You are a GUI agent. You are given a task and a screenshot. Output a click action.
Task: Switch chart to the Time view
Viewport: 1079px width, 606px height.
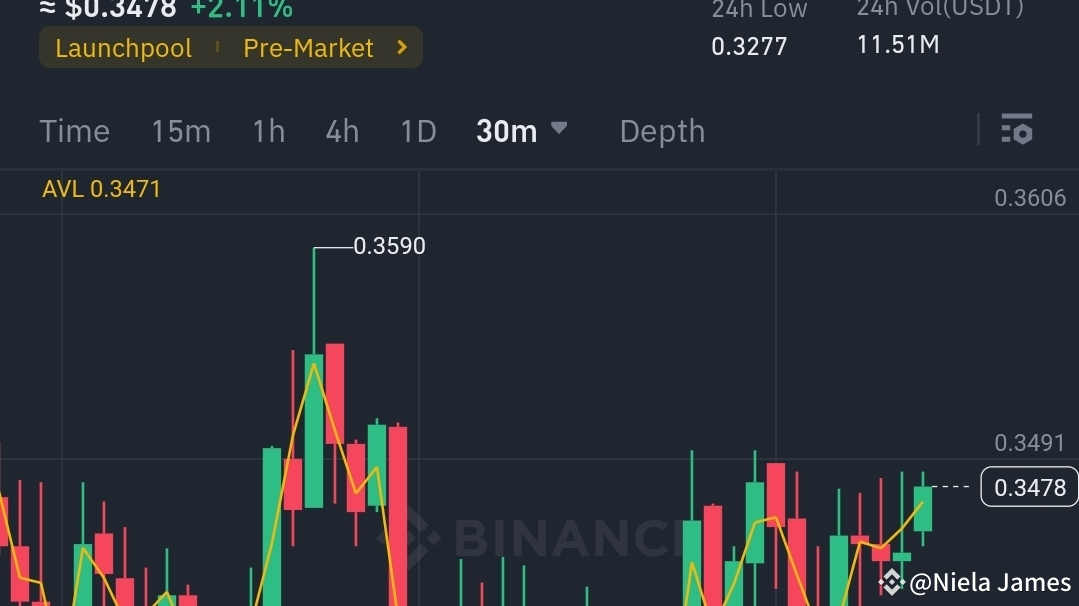point(74,131)
